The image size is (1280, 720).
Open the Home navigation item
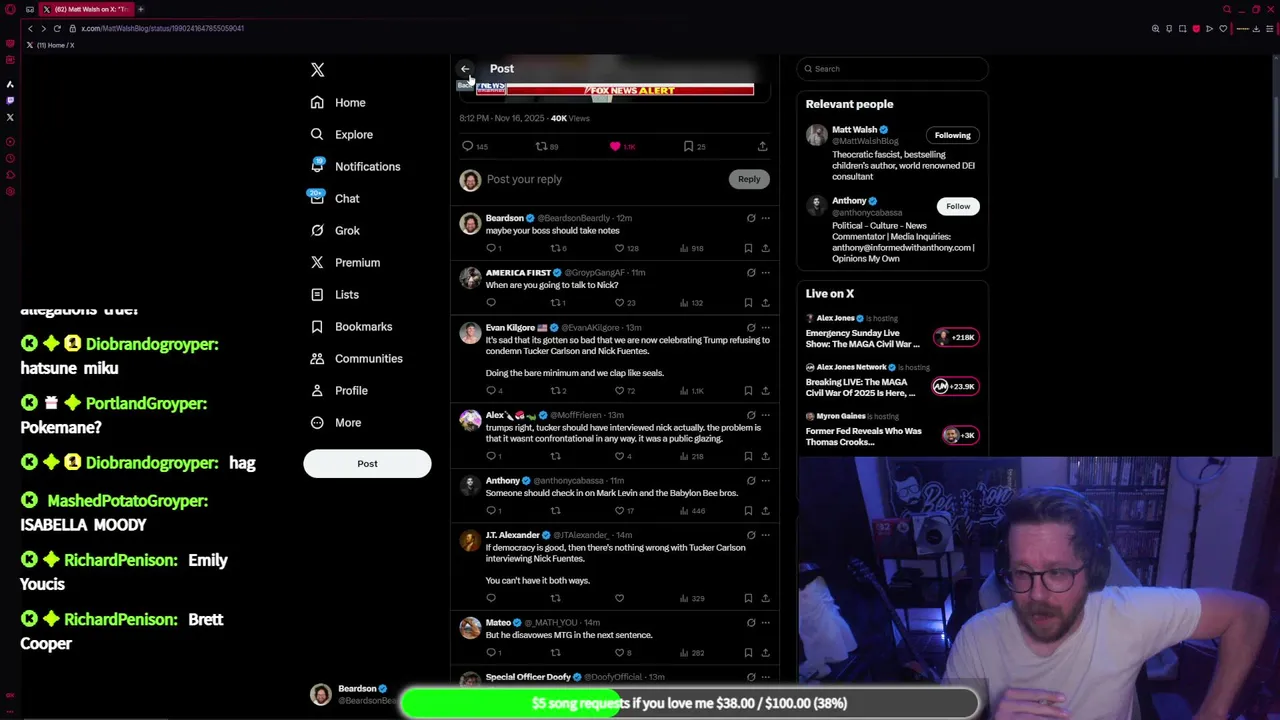349,103
